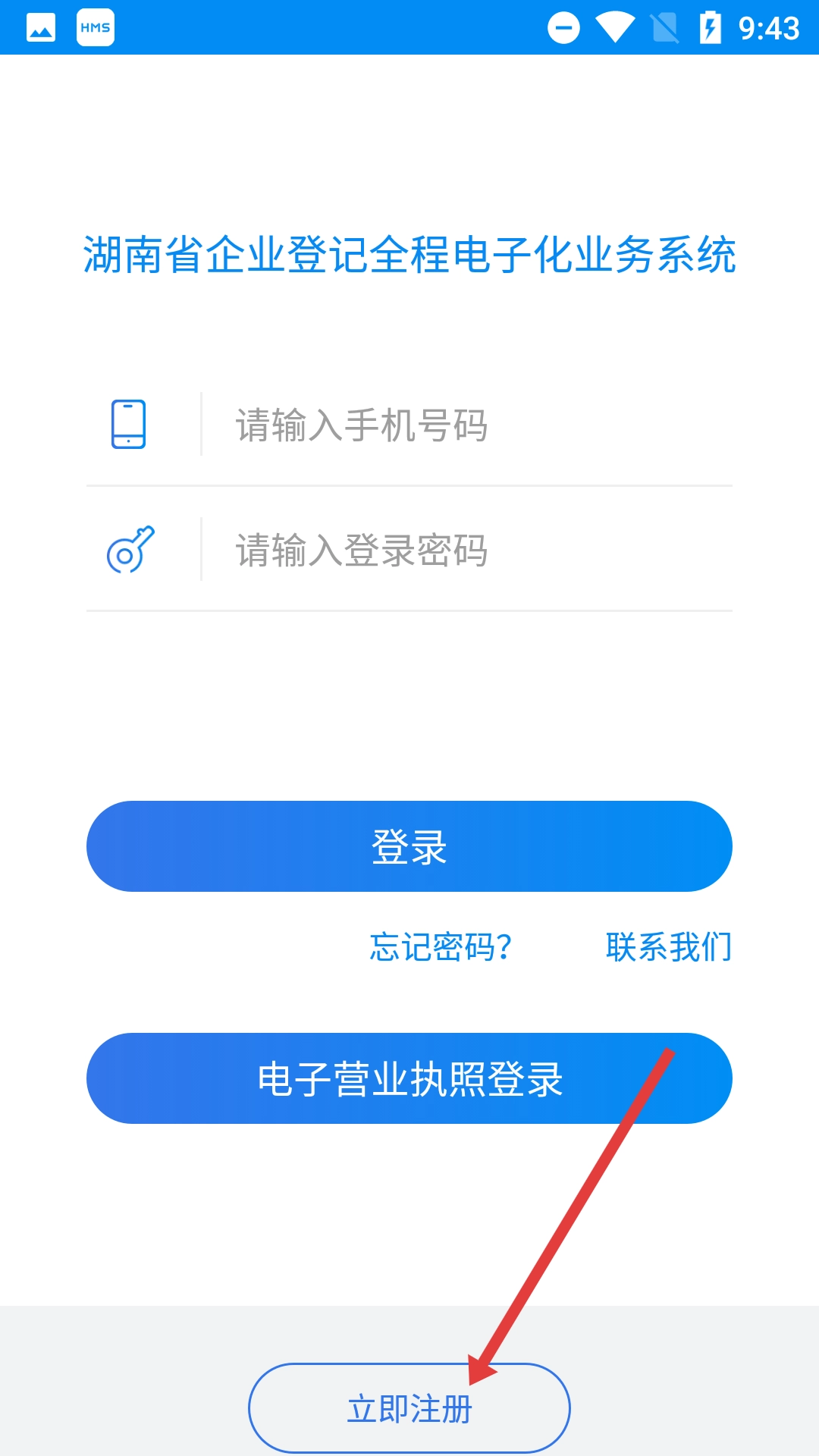Tap the 登录 login button
This screenshot has height=1456, width=819.
409,846
